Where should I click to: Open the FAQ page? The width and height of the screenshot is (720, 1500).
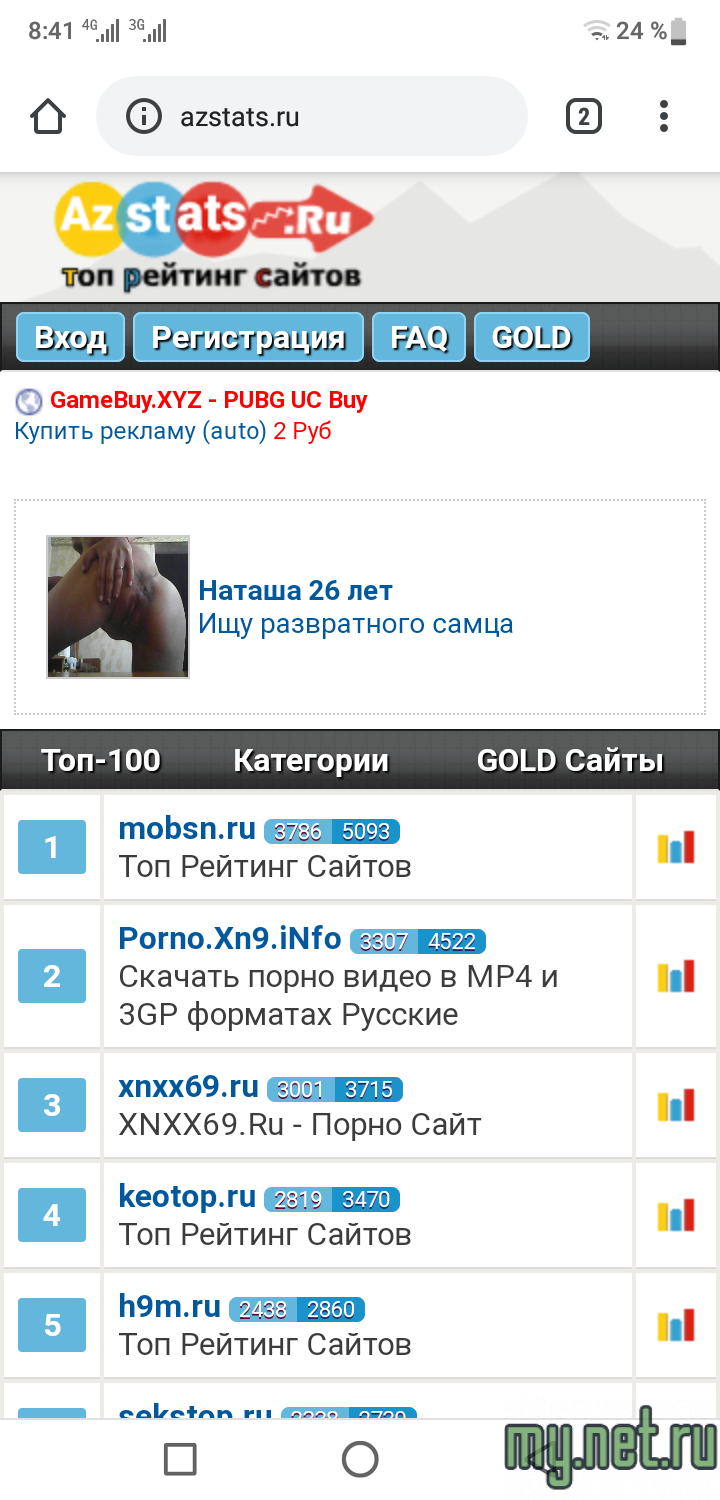[x=419, y=338]
